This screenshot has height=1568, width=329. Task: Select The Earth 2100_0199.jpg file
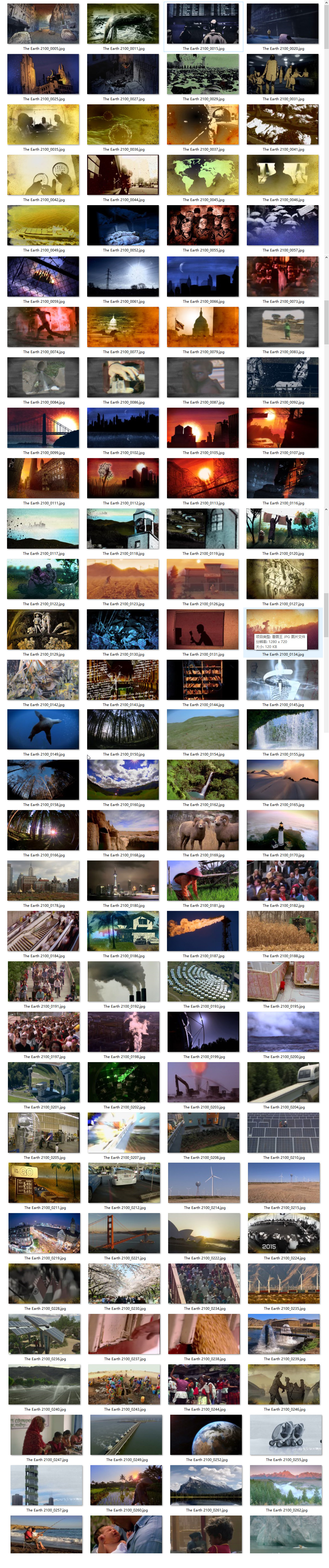(203, 1032)
